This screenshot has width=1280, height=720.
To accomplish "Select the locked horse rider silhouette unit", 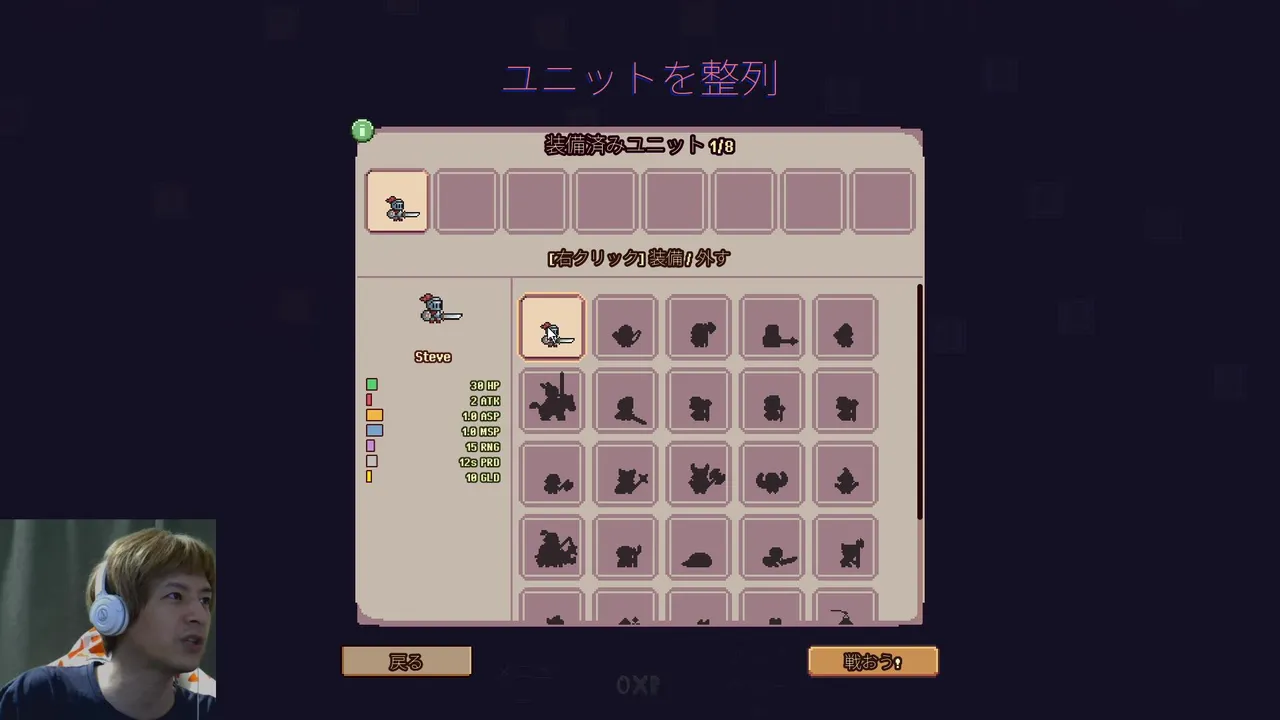I will [551, 400].
